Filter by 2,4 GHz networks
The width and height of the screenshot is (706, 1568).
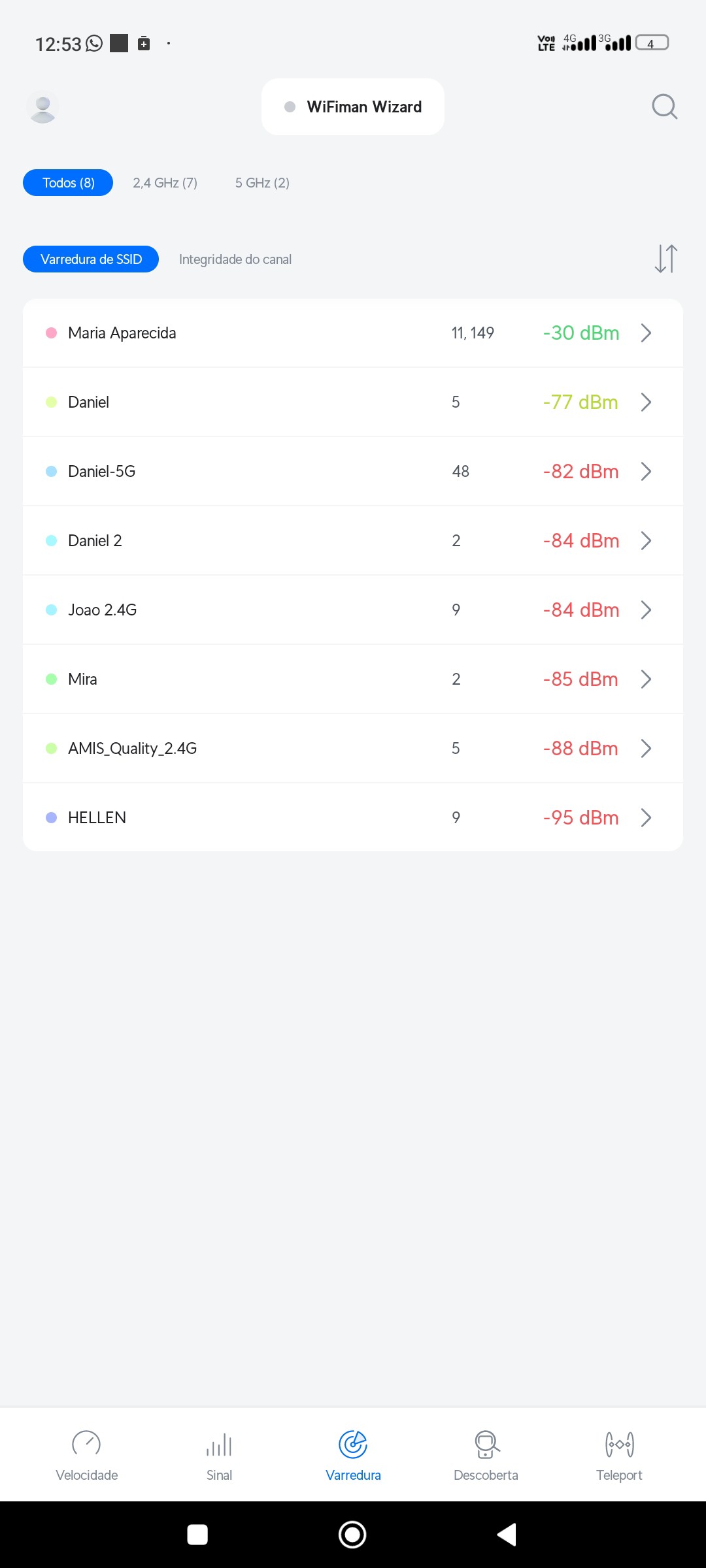pyautogui.click(x=165, y=183)
